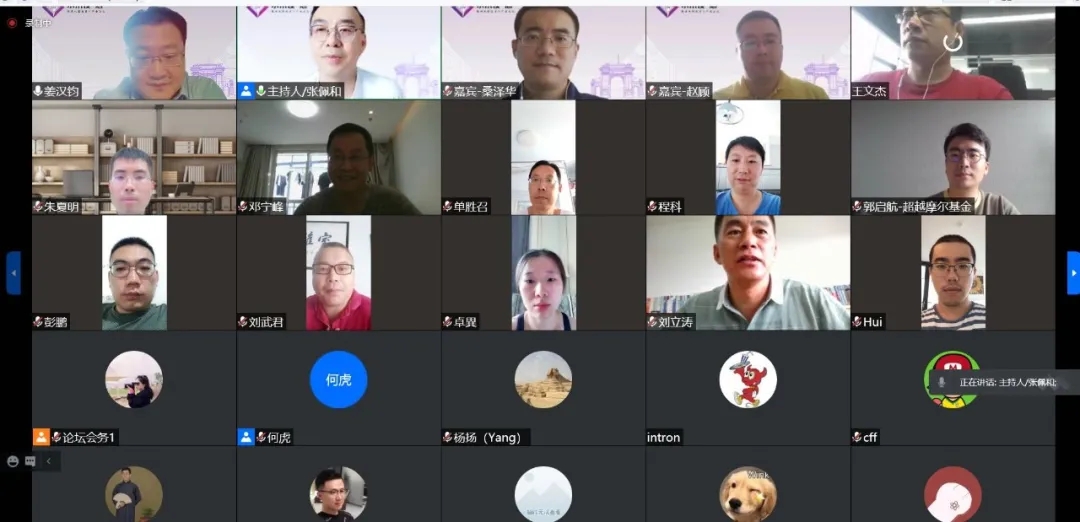Select 单胜召's video tile

(543, 158)
